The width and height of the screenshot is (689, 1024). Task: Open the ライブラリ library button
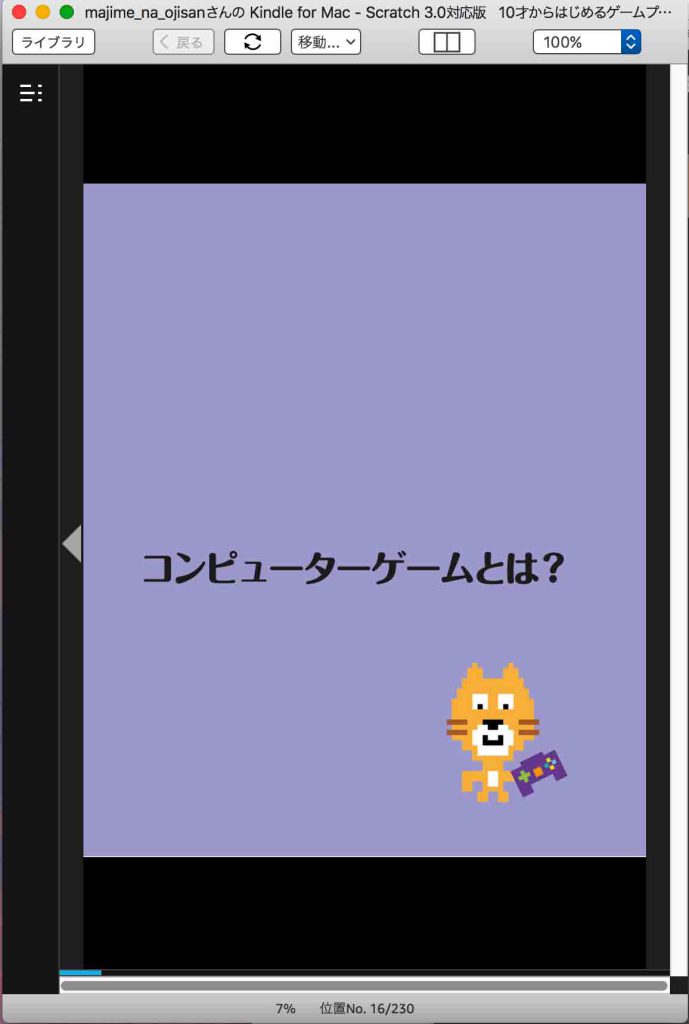click(x=54, y=42)
